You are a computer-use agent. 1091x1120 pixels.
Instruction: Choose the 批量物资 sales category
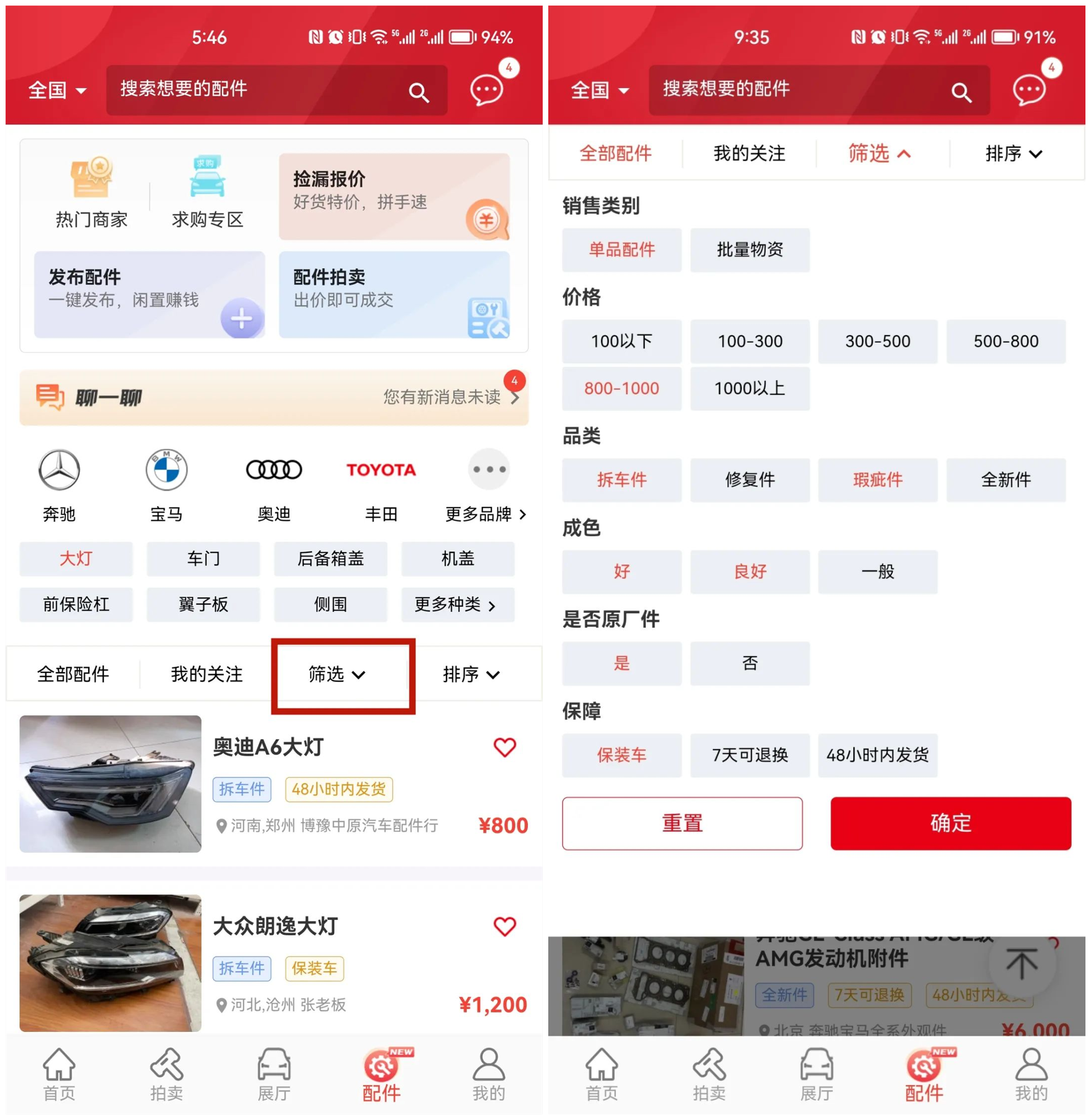tap(750, 250)
